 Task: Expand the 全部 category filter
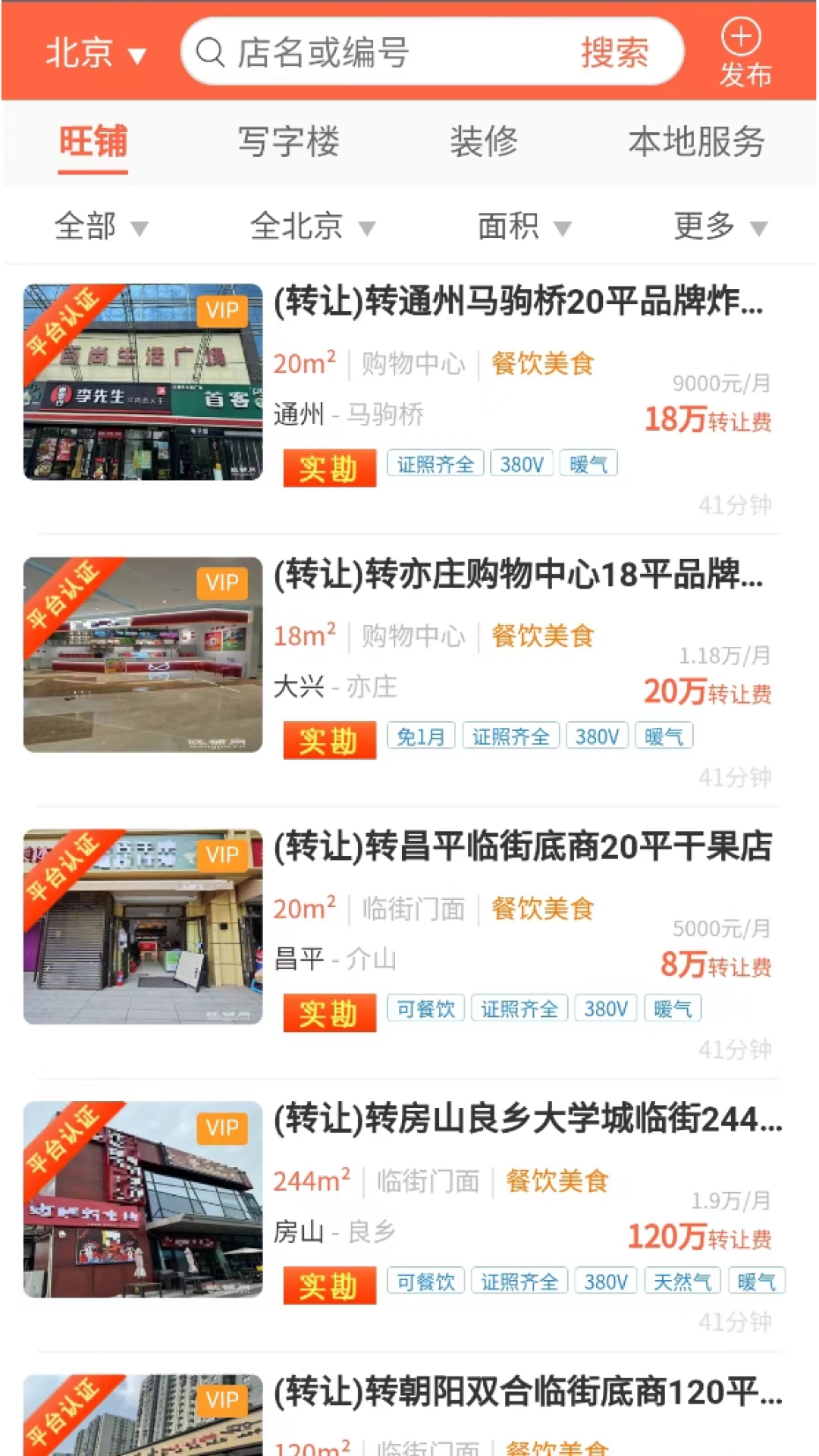100,226
